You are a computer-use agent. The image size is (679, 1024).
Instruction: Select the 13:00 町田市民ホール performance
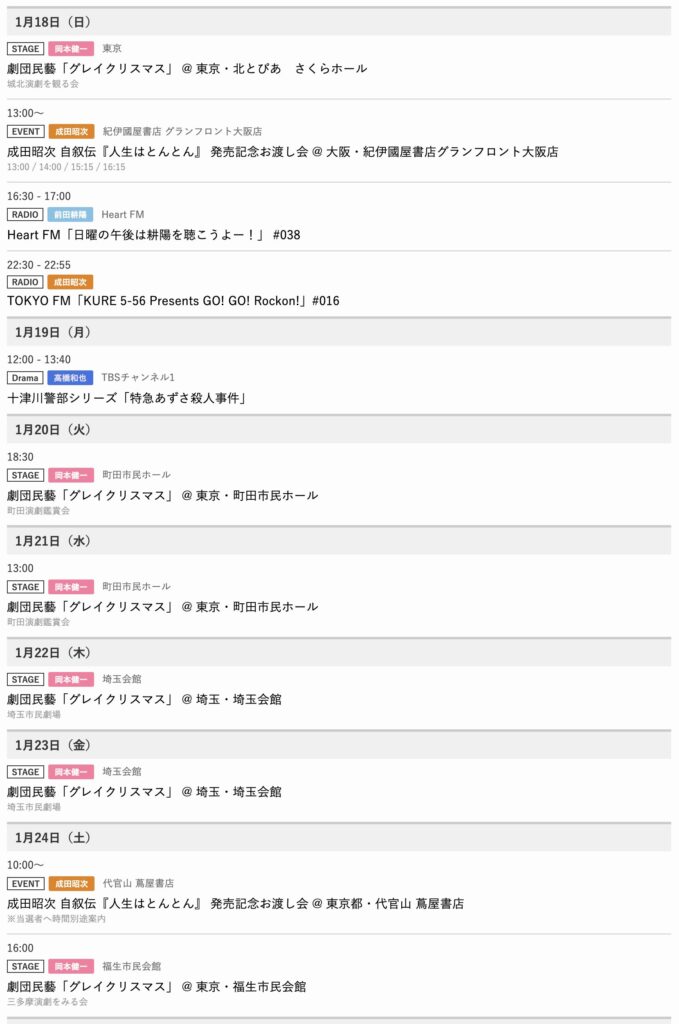[x=163, y=606]
